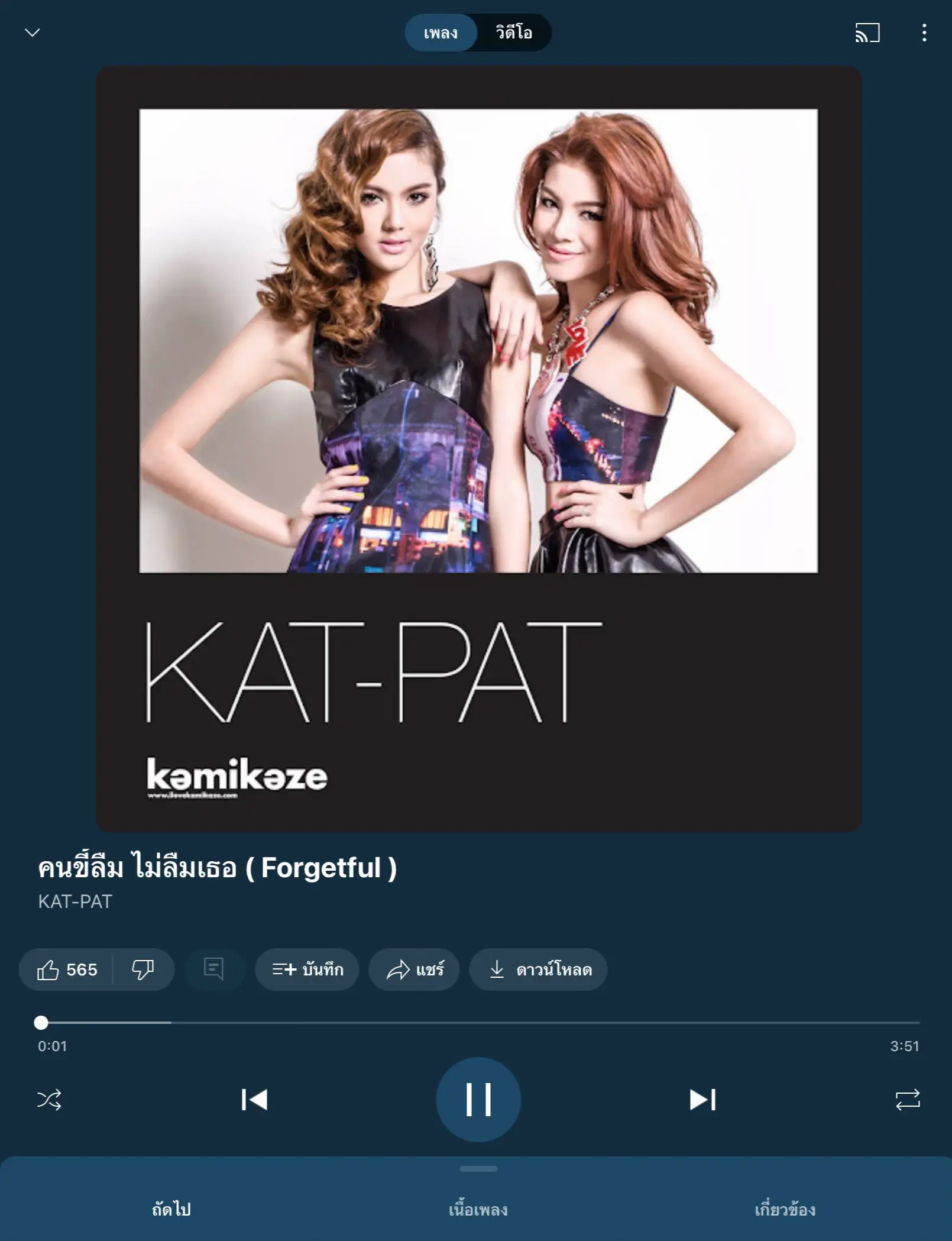The width and height of the screenshot is (952, 1241).
Task: Switch to วิดีโอ (video) mode
Action: tap(512, 33)
